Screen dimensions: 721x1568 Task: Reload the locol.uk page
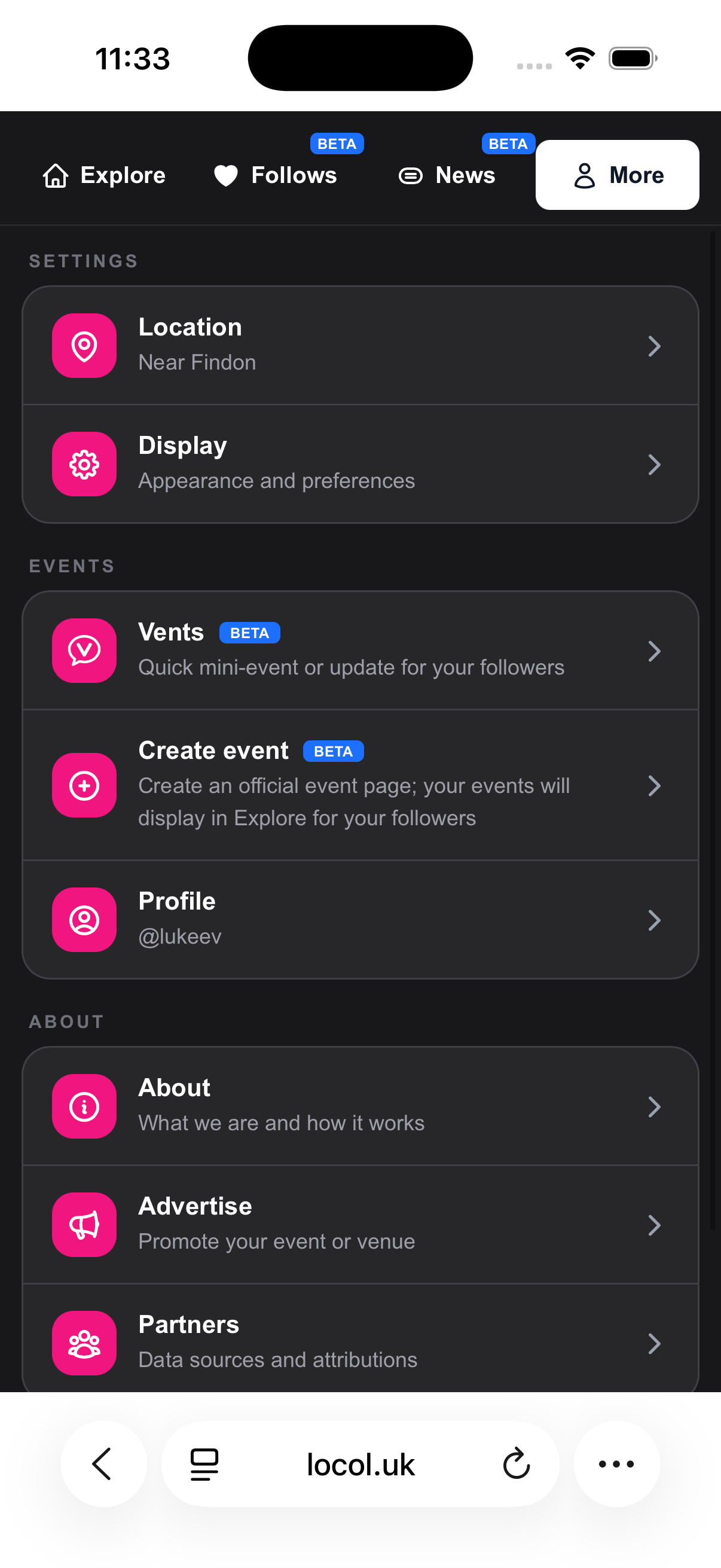click(x=517, y=1464)
